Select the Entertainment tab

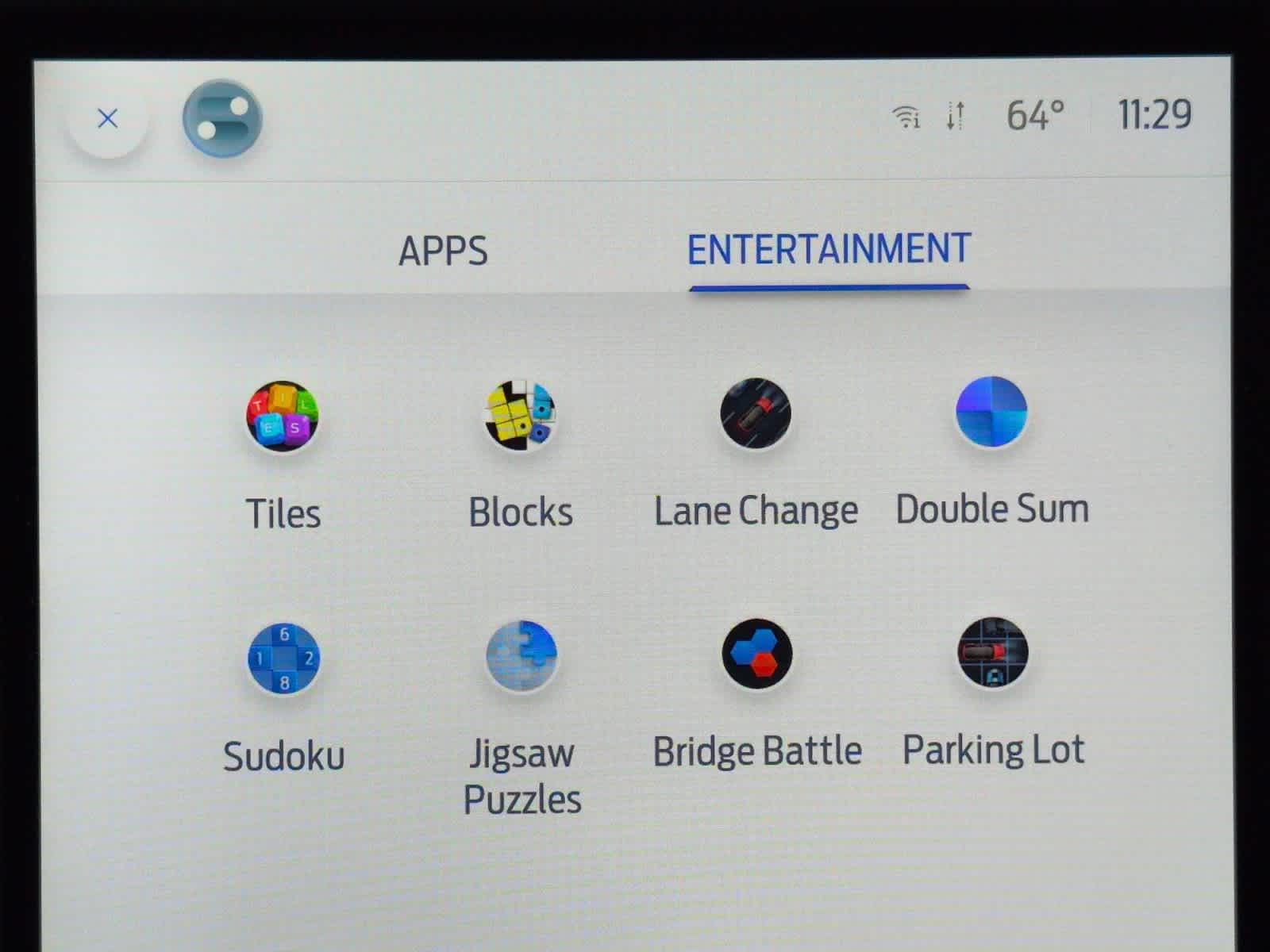(x=829, y=249)
